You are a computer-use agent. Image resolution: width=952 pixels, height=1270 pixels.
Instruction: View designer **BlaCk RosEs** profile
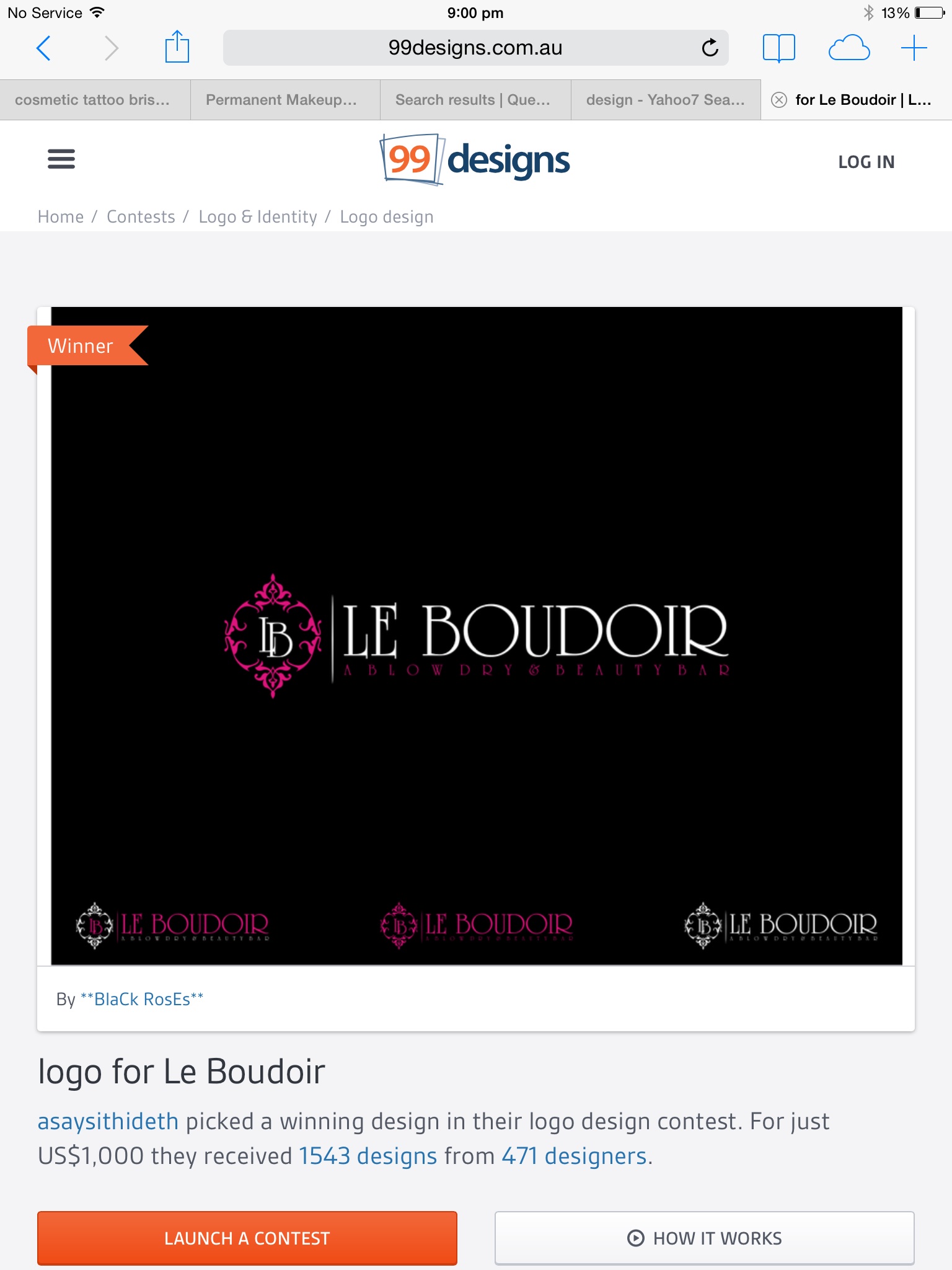point(142,999)
